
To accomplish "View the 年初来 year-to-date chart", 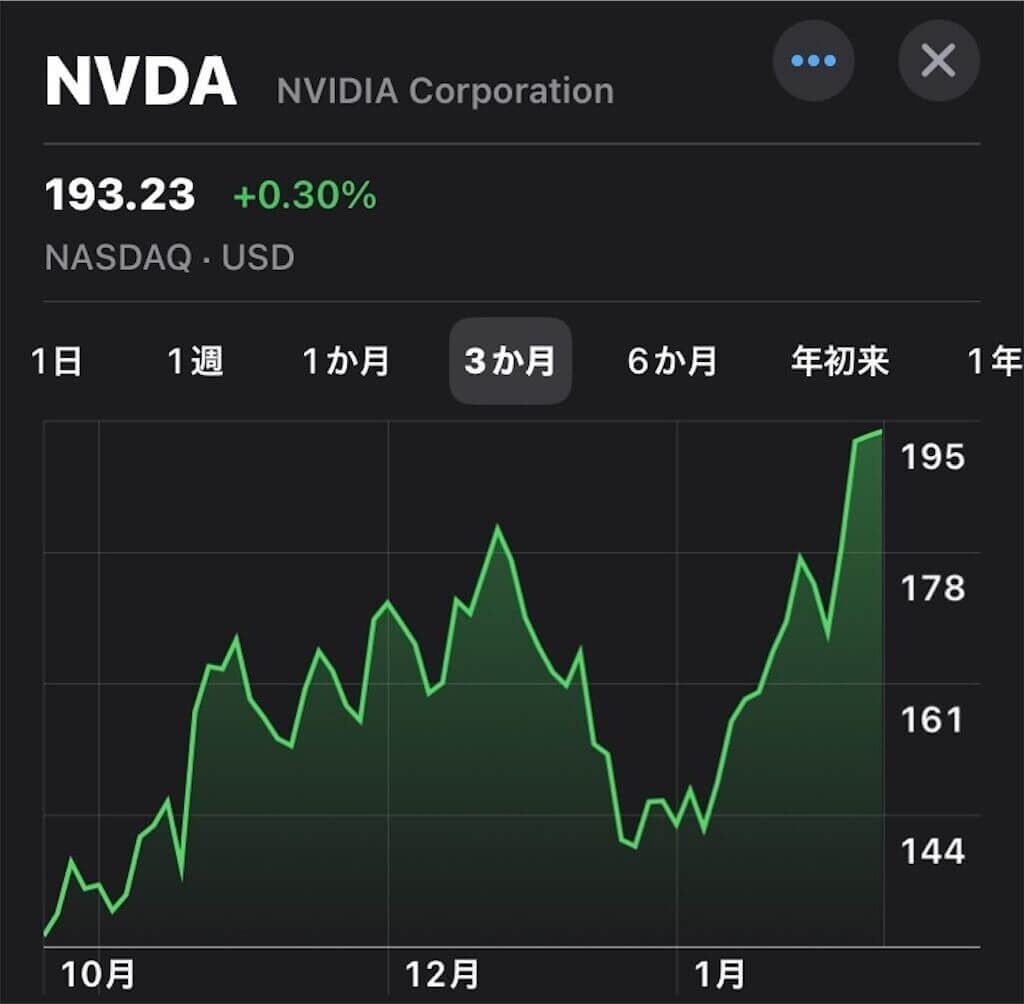I will click(840, 361).
